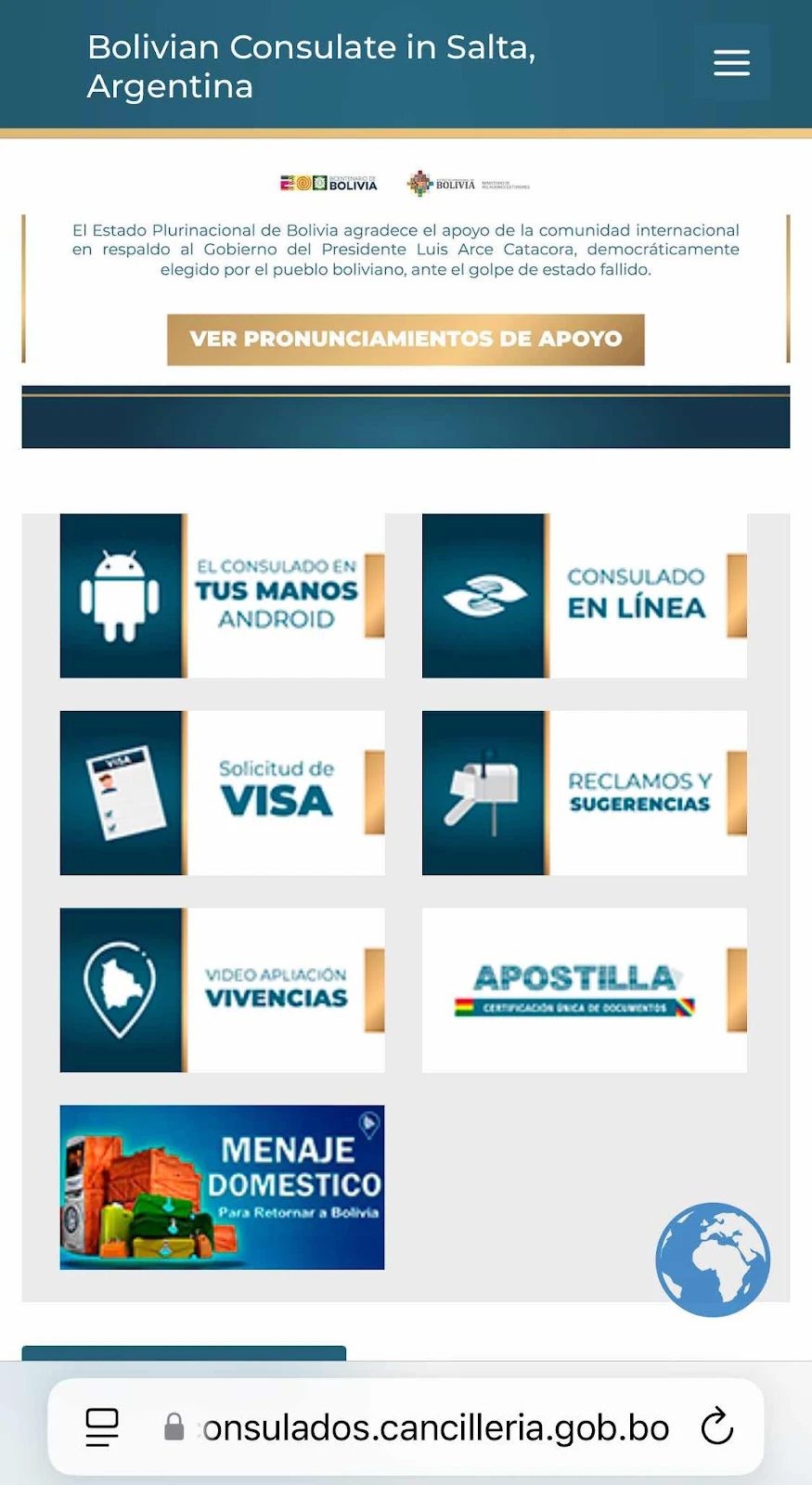Open El Consulado en Tus Manos Android
The image size is (812, 1485).
click(x=222, y=596)
